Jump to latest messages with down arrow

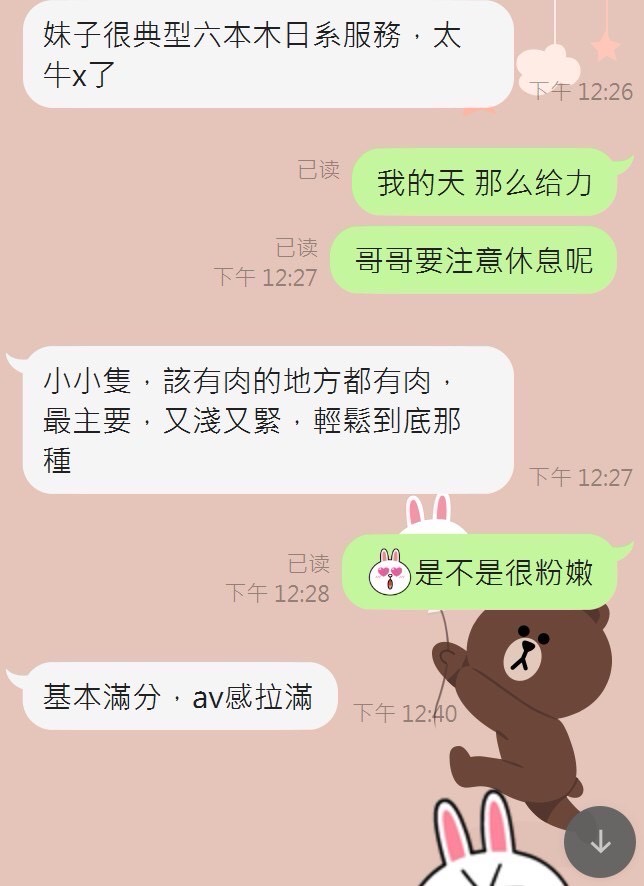[599, 841]
